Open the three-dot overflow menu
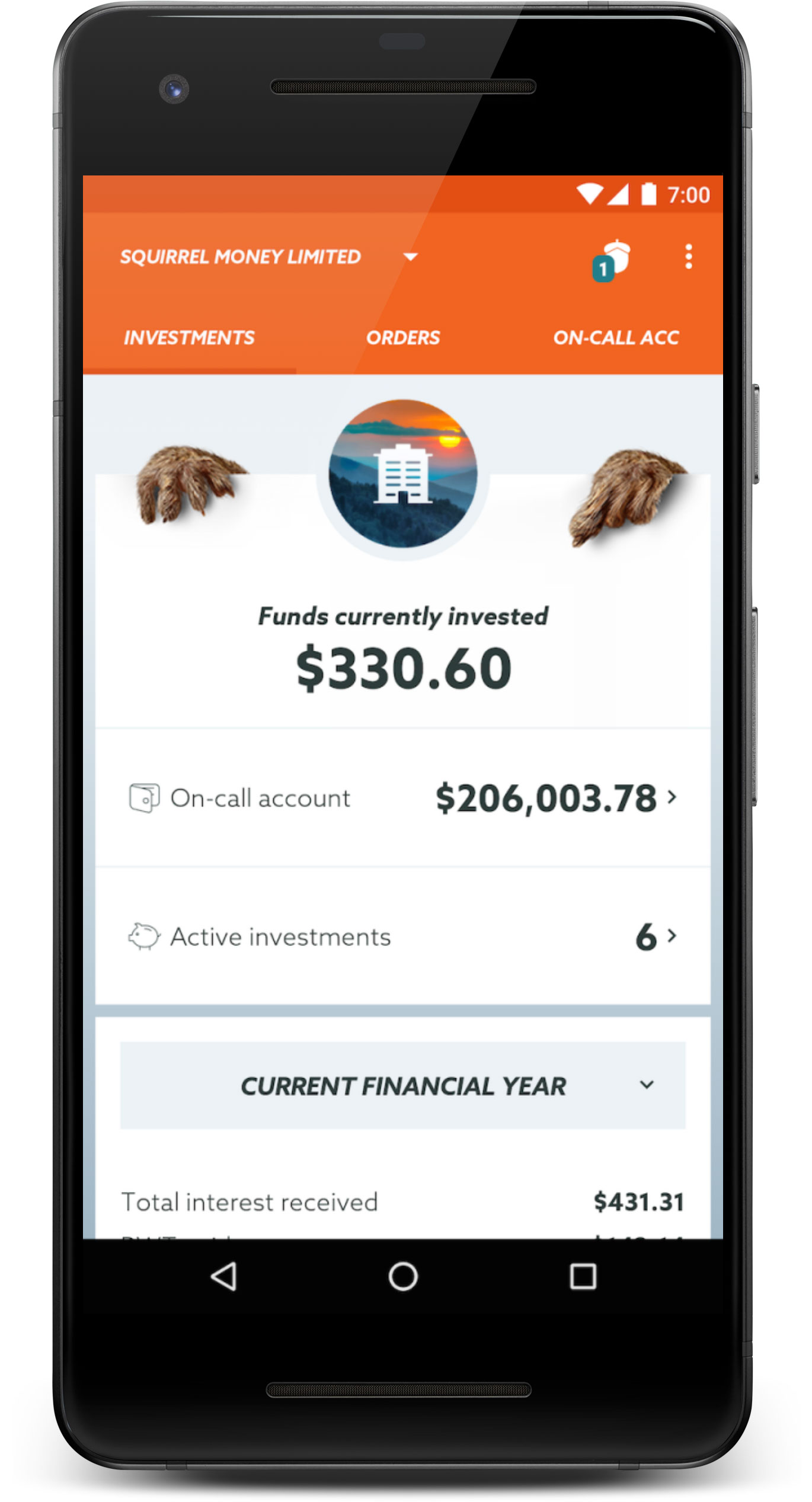Viewport: 812px width, 1502px height. point(688,257)
